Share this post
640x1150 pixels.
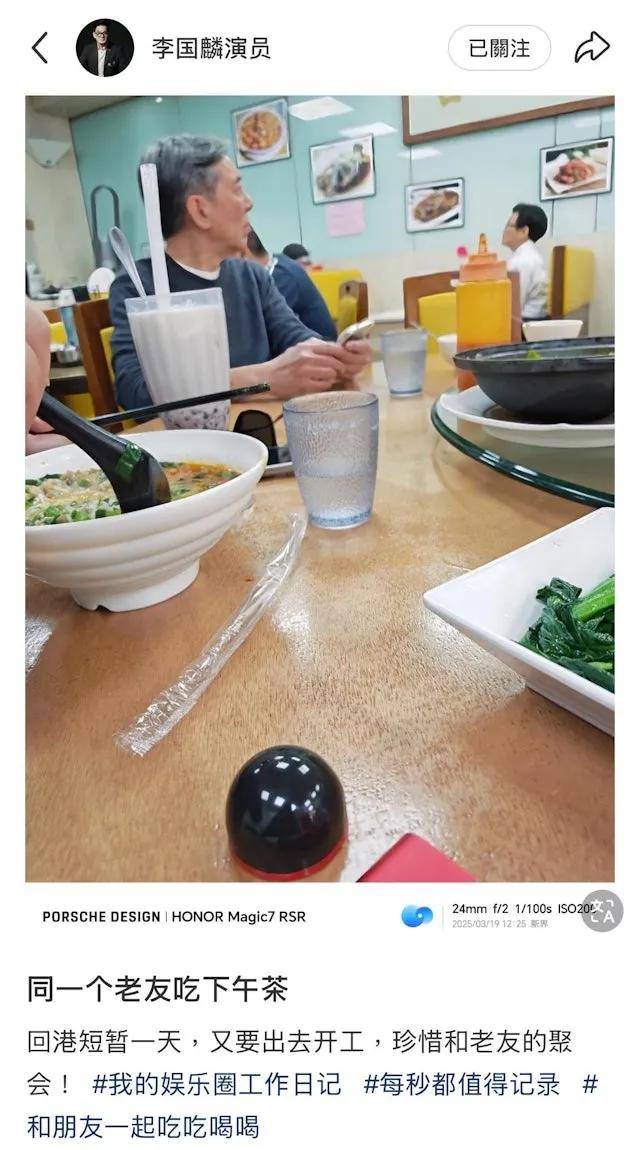pos(592,47)
